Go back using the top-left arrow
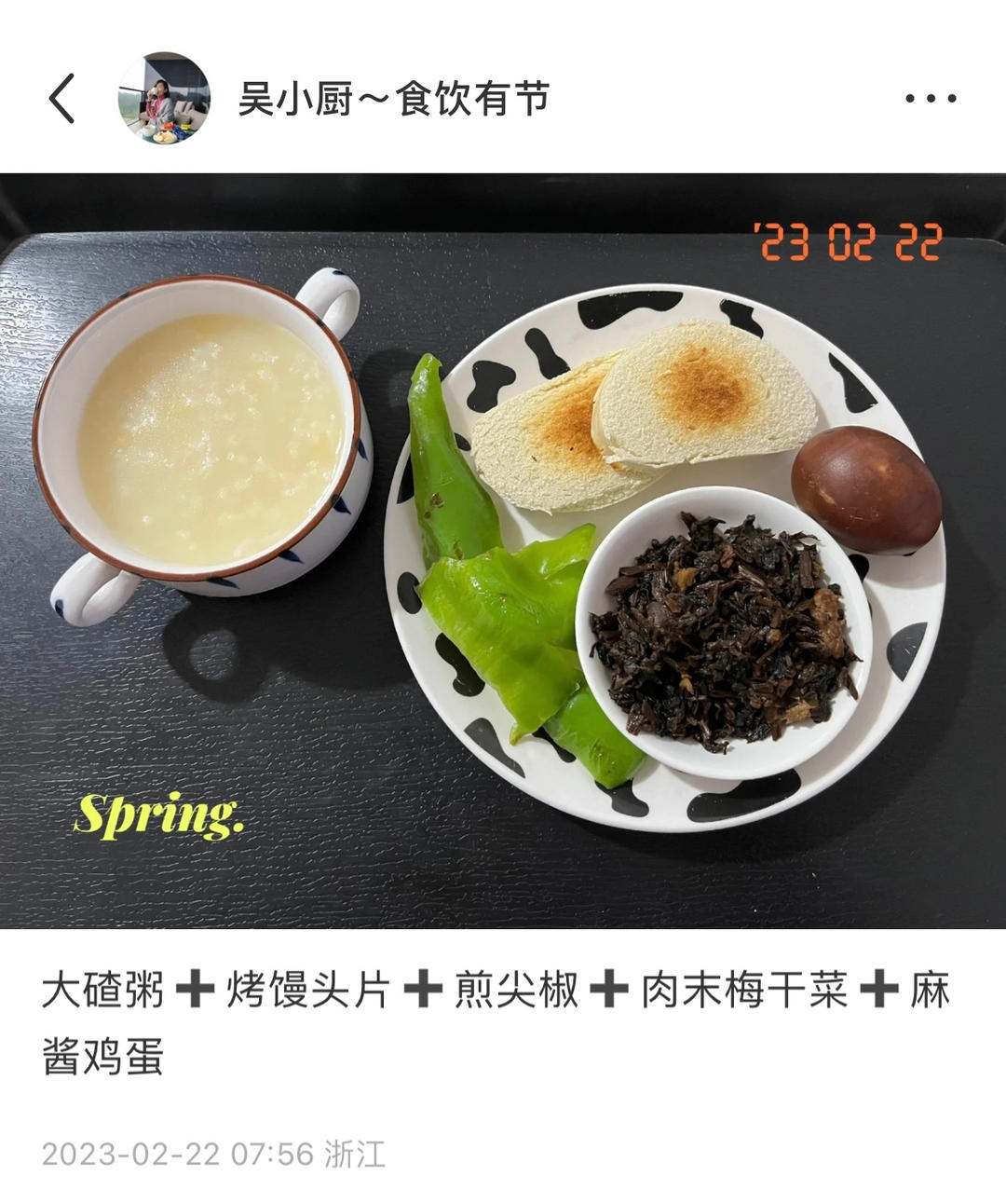This screenshot has width=1006, height=1204. point(62,99)
